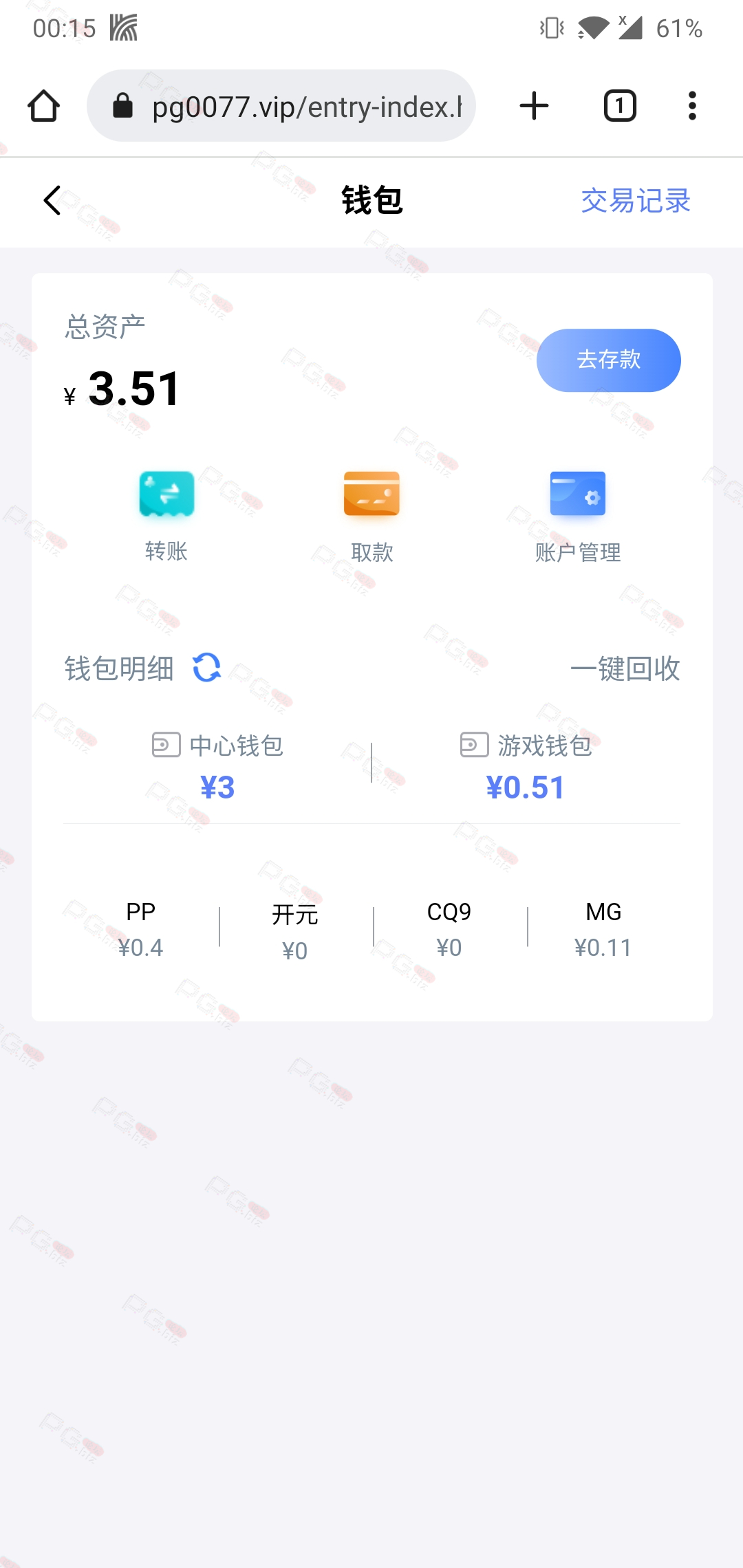Tap the 去存款 deposit button
Screen dimensions: 743x1568
tap(609, 360)
